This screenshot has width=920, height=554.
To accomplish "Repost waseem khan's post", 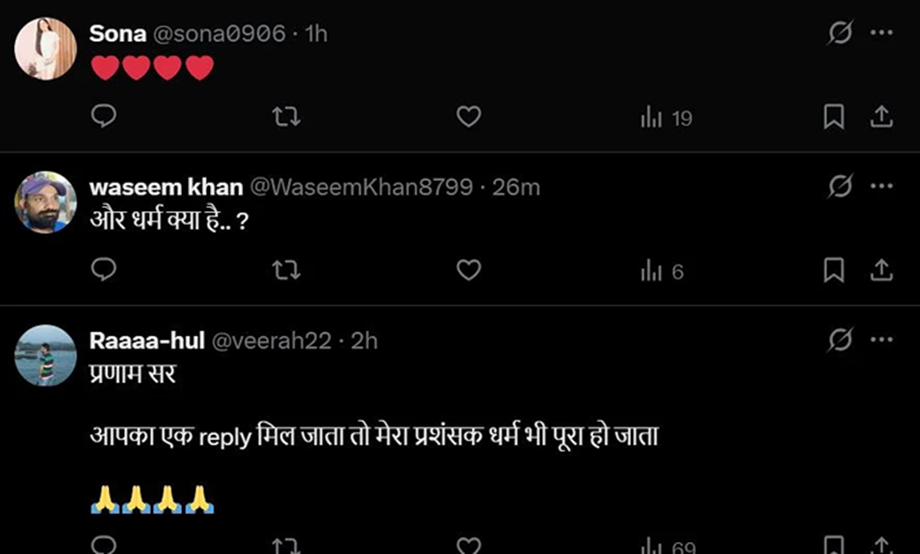I will tap(286, 270).
